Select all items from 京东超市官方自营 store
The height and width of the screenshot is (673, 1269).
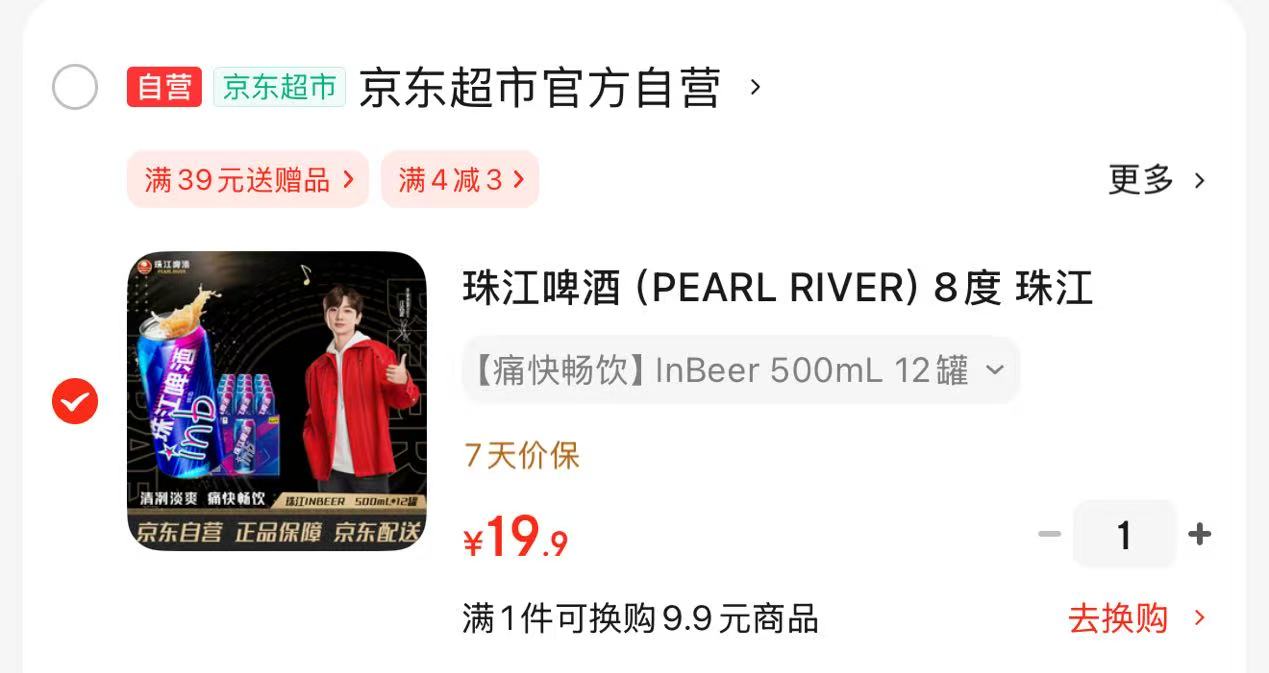click(x=75, y=88)
